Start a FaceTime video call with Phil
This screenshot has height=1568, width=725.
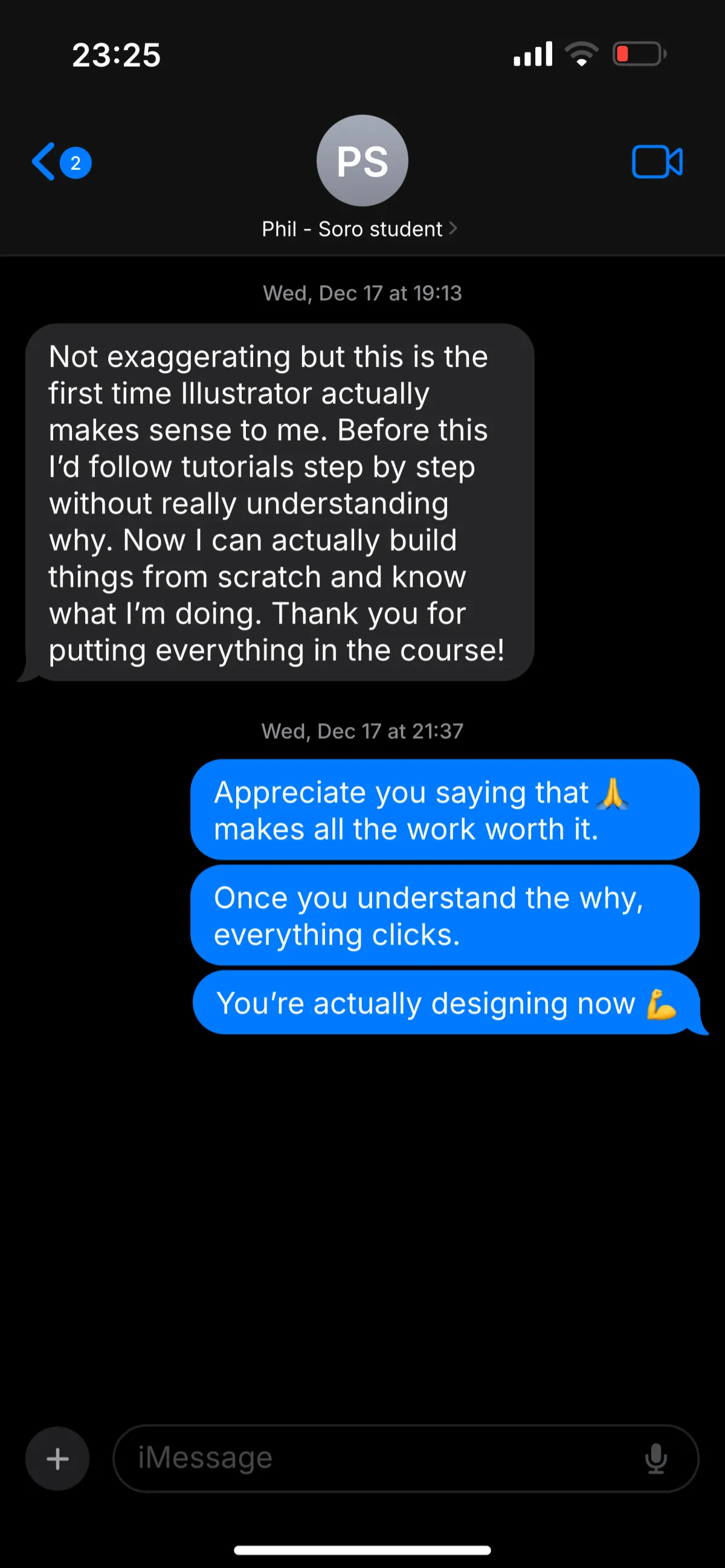[x=657, y=162]
